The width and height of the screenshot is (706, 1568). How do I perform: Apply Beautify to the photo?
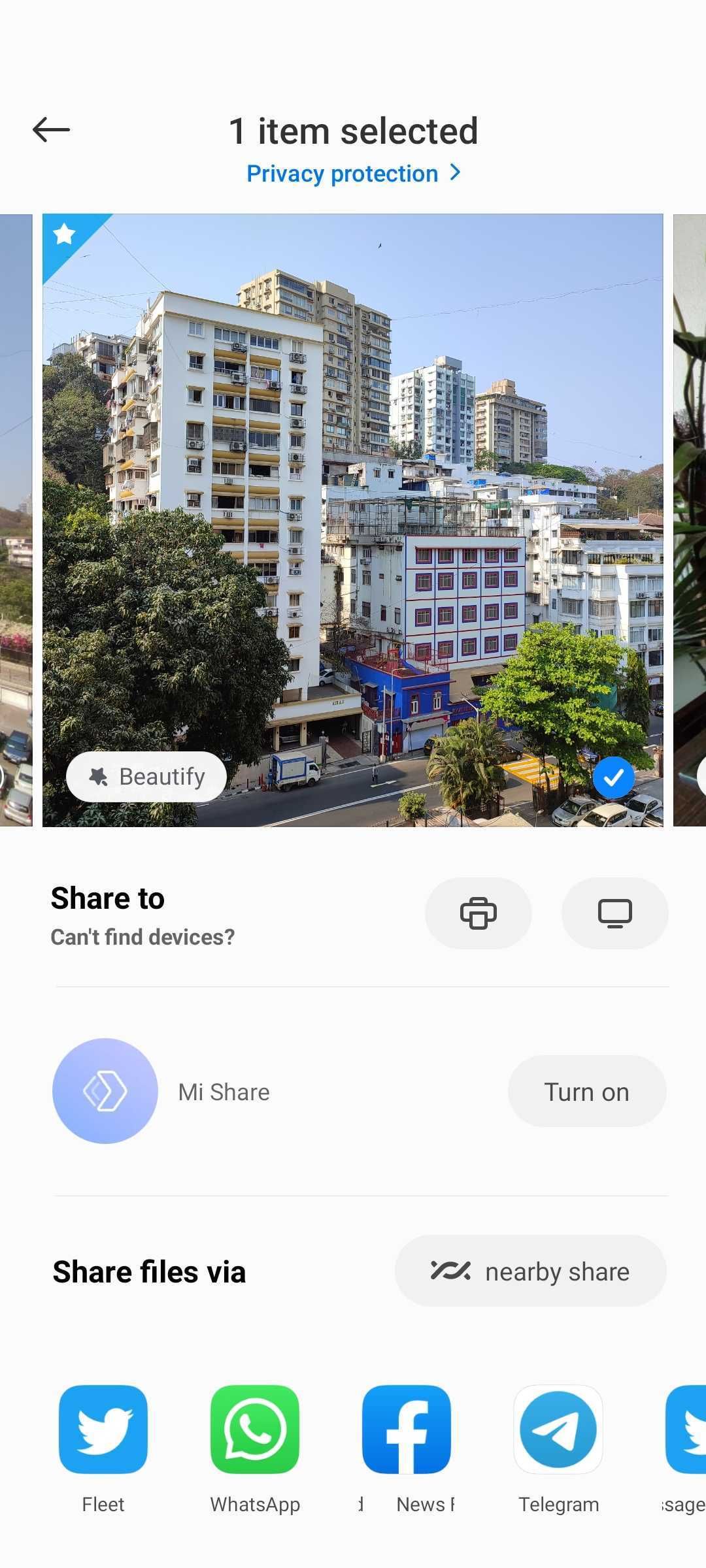pos(145,776)
